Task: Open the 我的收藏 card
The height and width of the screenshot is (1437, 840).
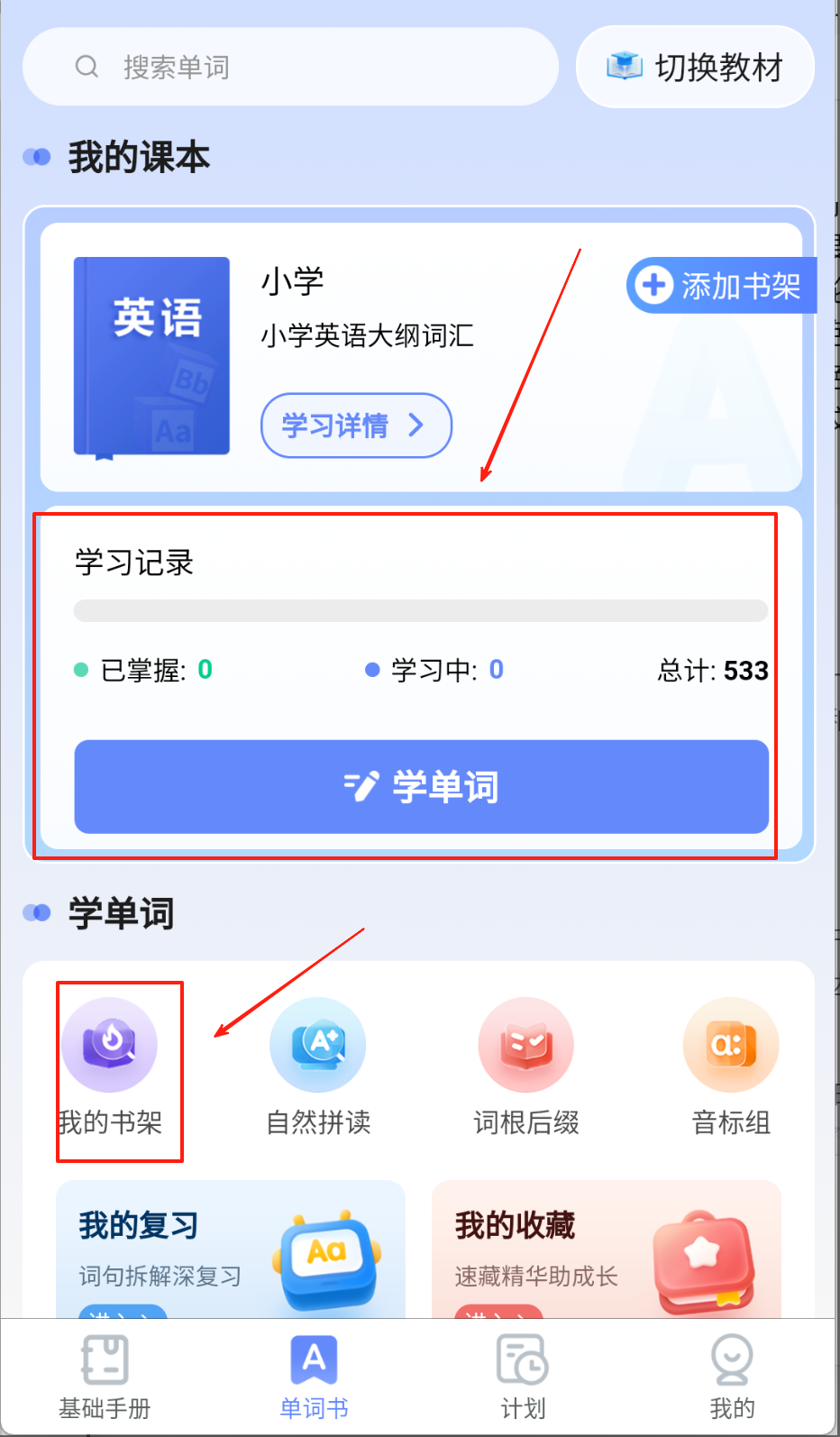Action: pos(607,1249)
